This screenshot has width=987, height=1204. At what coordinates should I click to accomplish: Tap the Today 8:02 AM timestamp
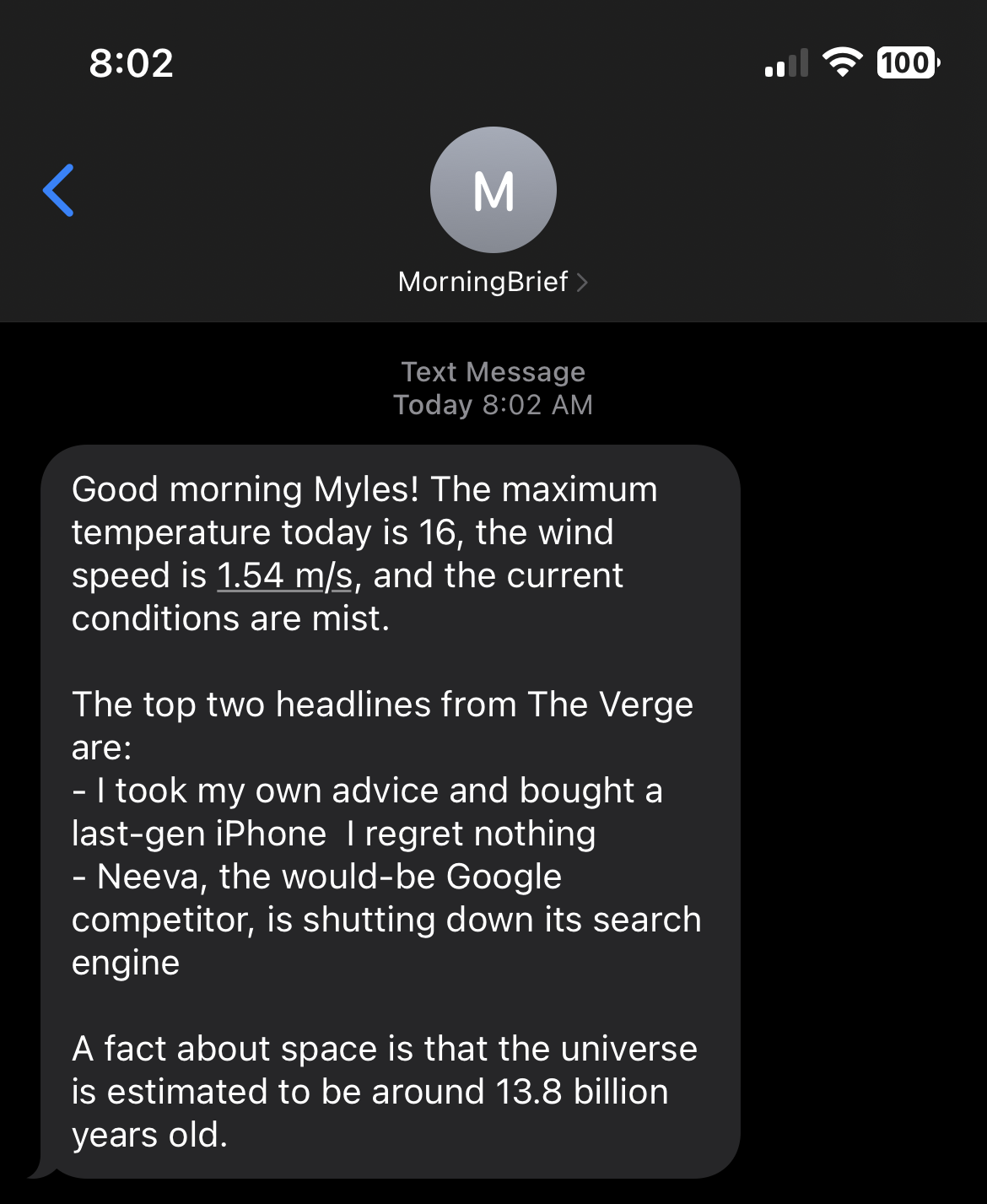[x=493, y=405]
